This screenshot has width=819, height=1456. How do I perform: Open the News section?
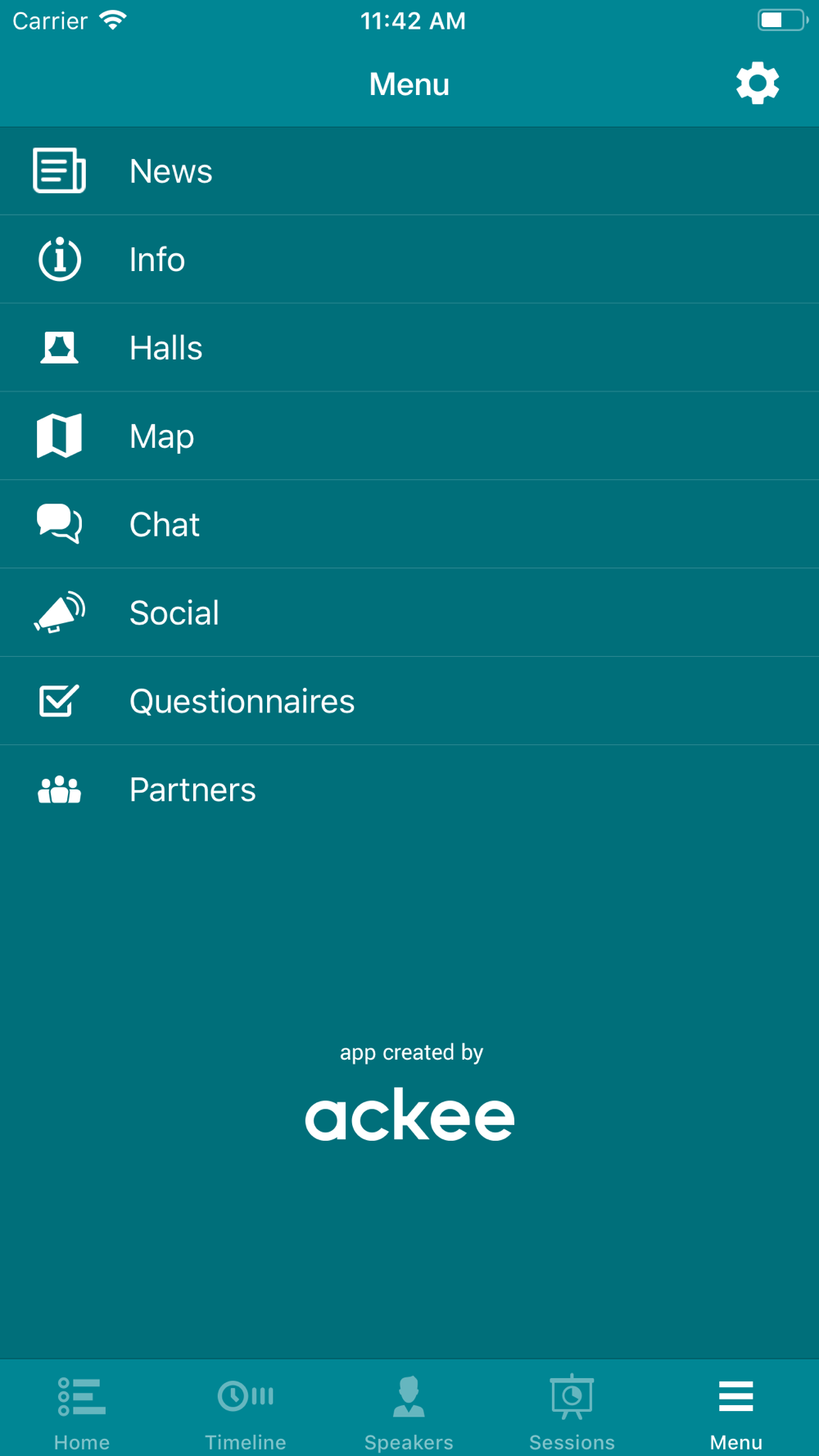pyautogui.click(x=409, y=171)
